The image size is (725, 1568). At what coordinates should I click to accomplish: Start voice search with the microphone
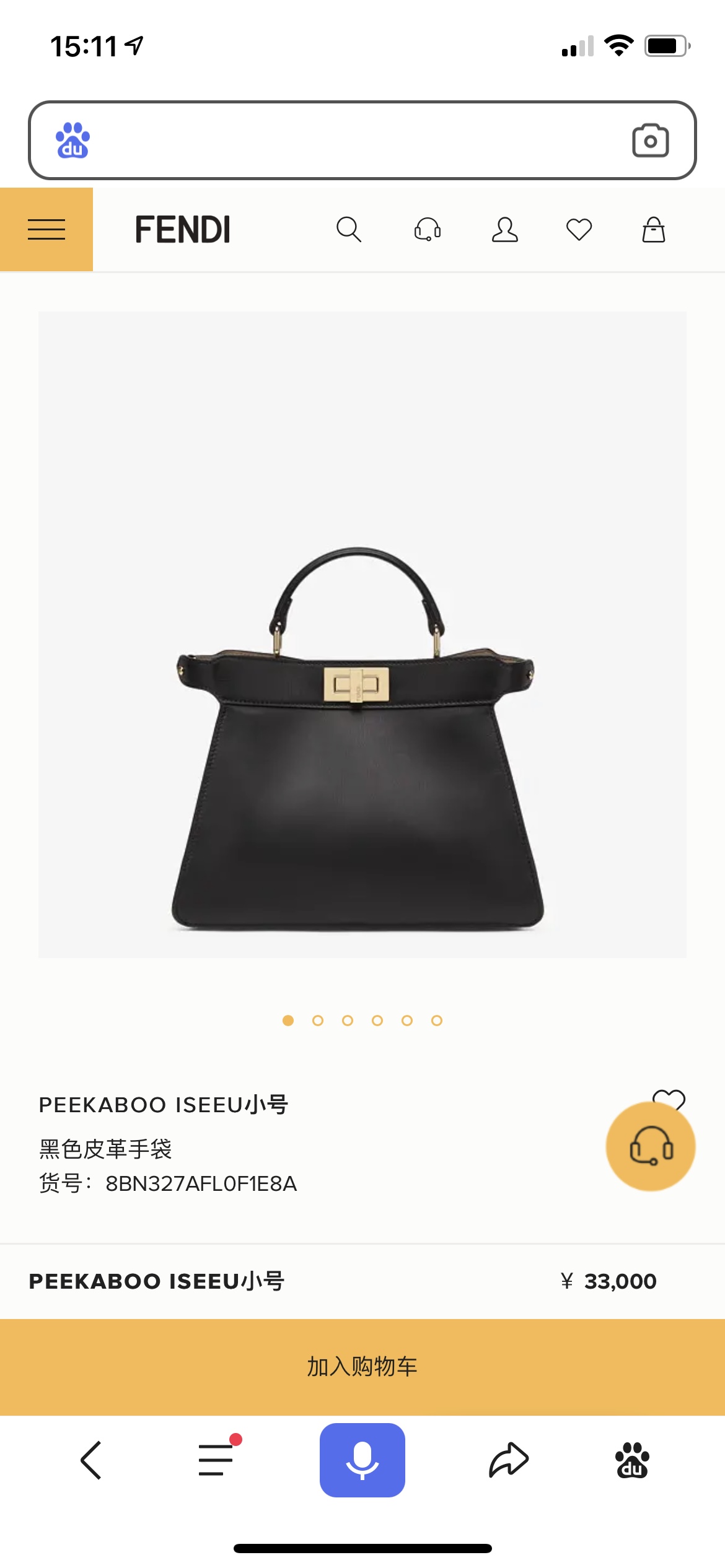(x=362, y=1460)
